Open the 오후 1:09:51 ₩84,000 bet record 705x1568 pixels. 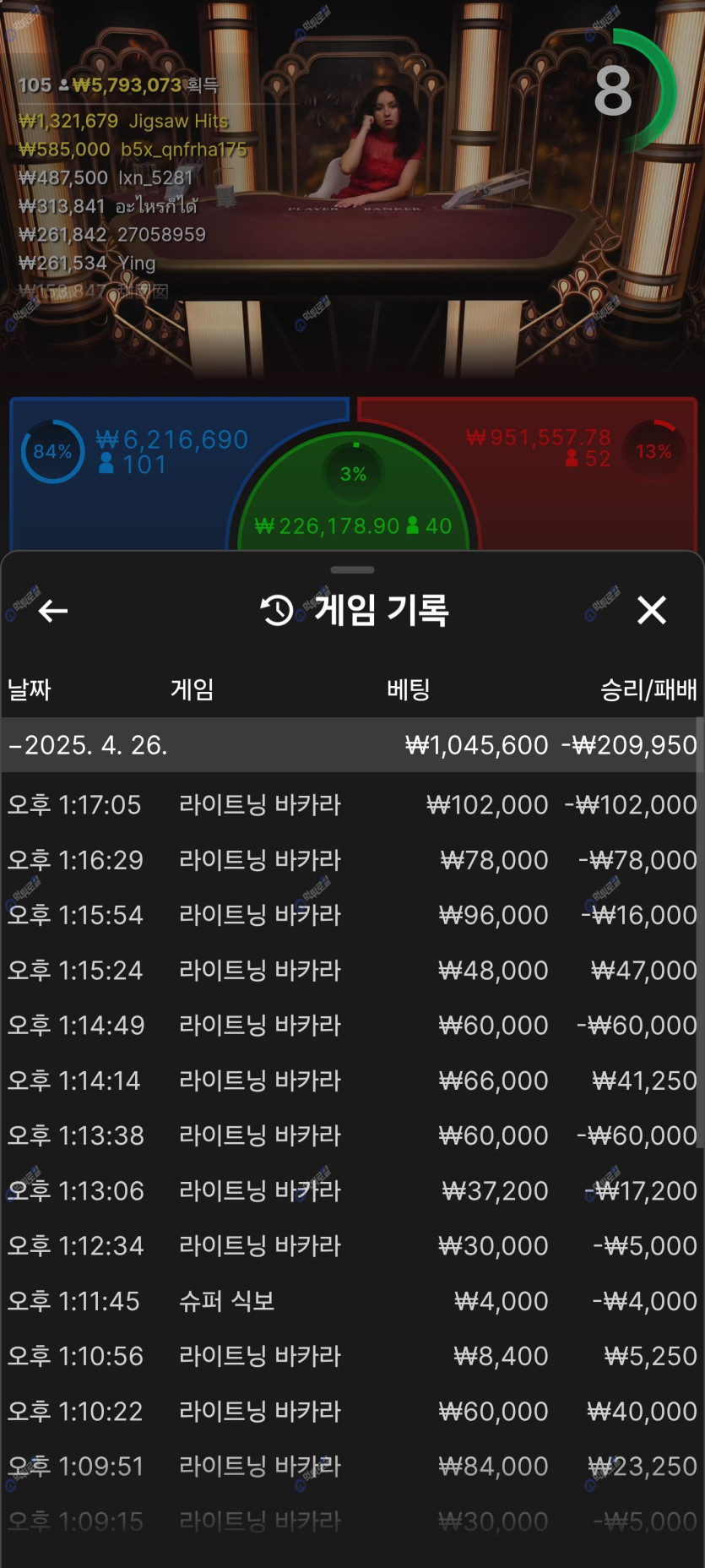[352, 1467]
